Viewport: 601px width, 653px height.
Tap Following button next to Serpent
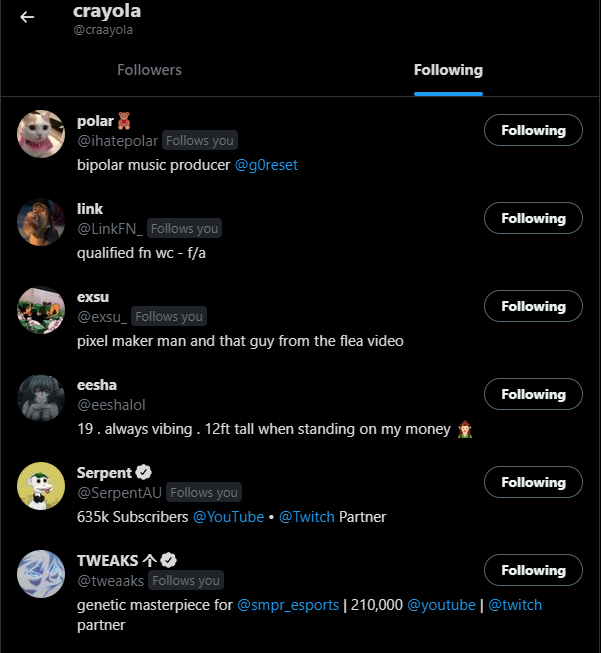tap(533, 482)
